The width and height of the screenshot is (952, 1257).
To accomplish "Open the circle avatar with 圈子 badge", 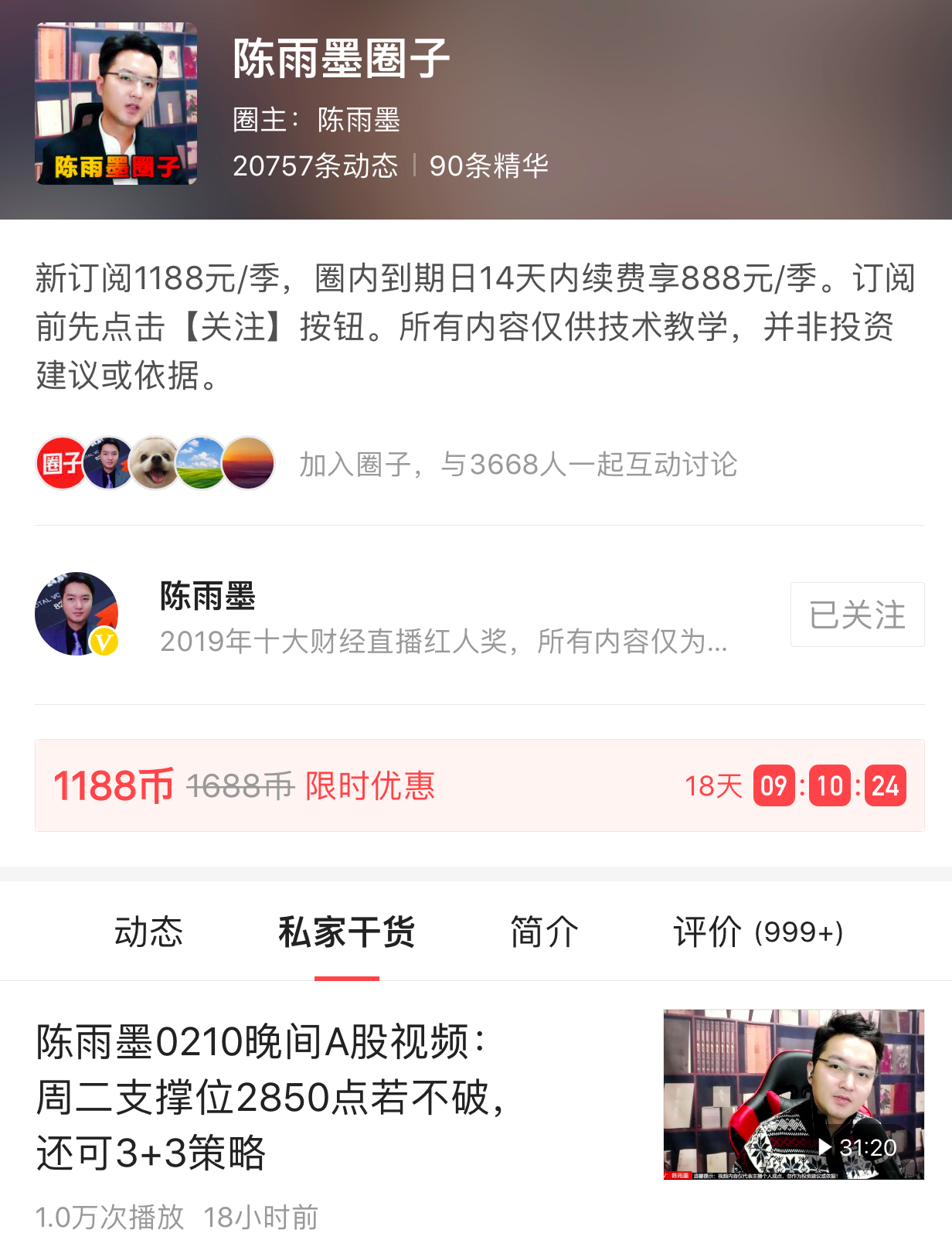I will point(61,462).
